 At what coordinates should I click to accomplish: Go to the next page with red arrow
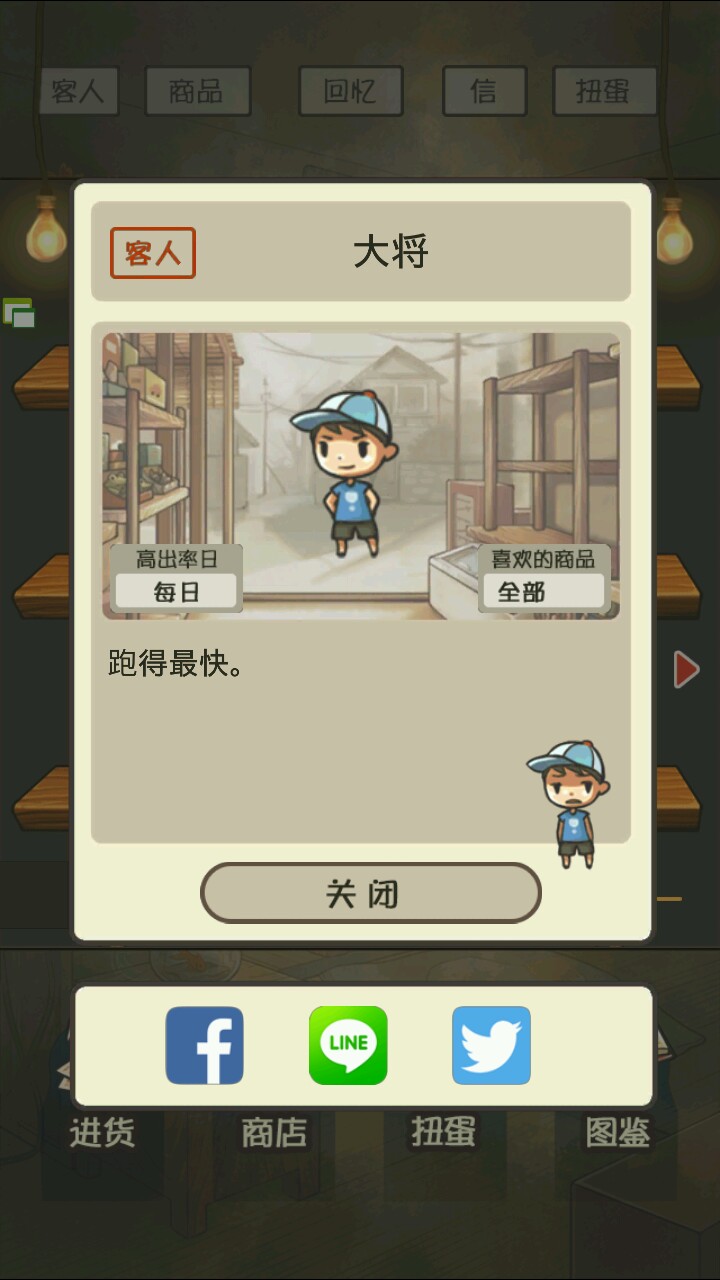(x=686, y=669)
